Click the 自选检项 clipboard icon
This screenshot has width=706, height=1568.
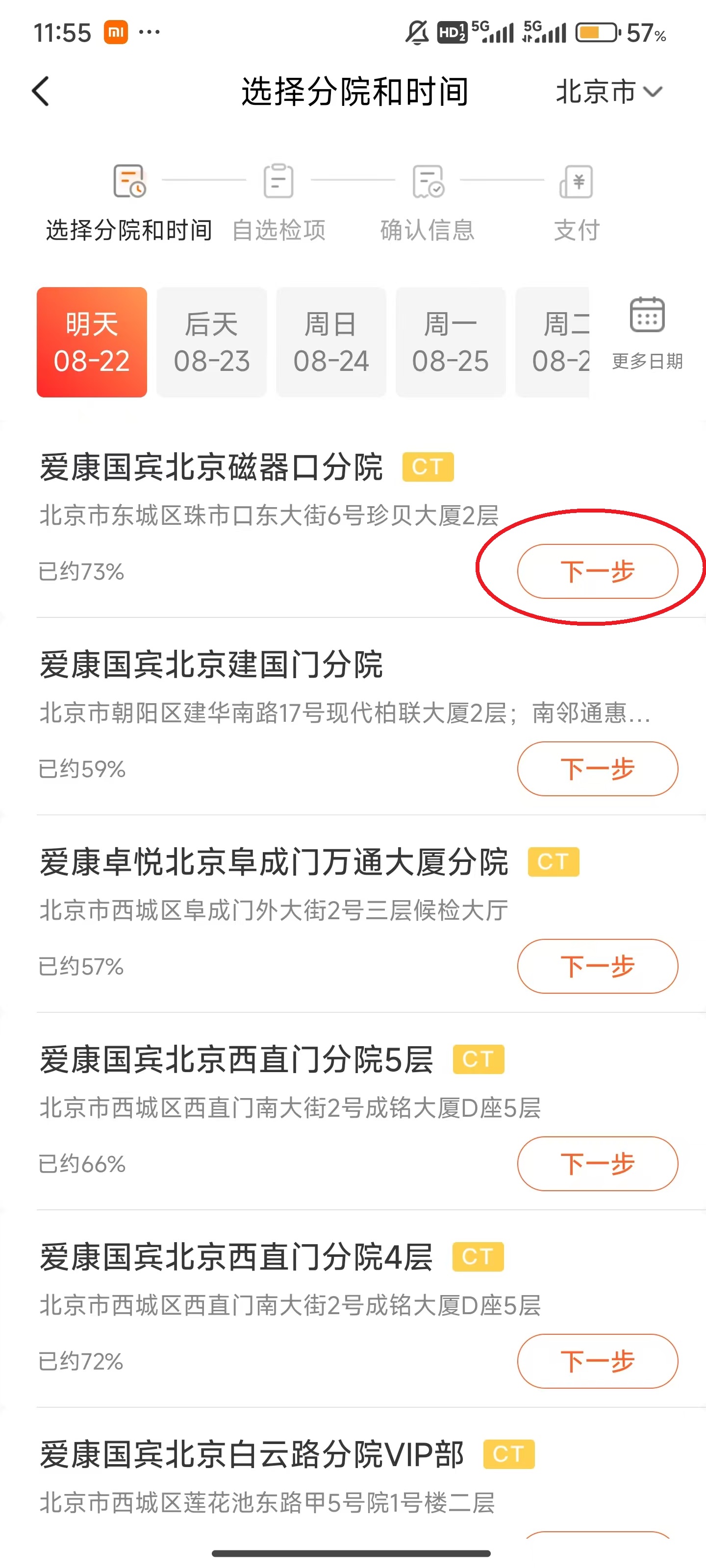(x=278, y=181)
